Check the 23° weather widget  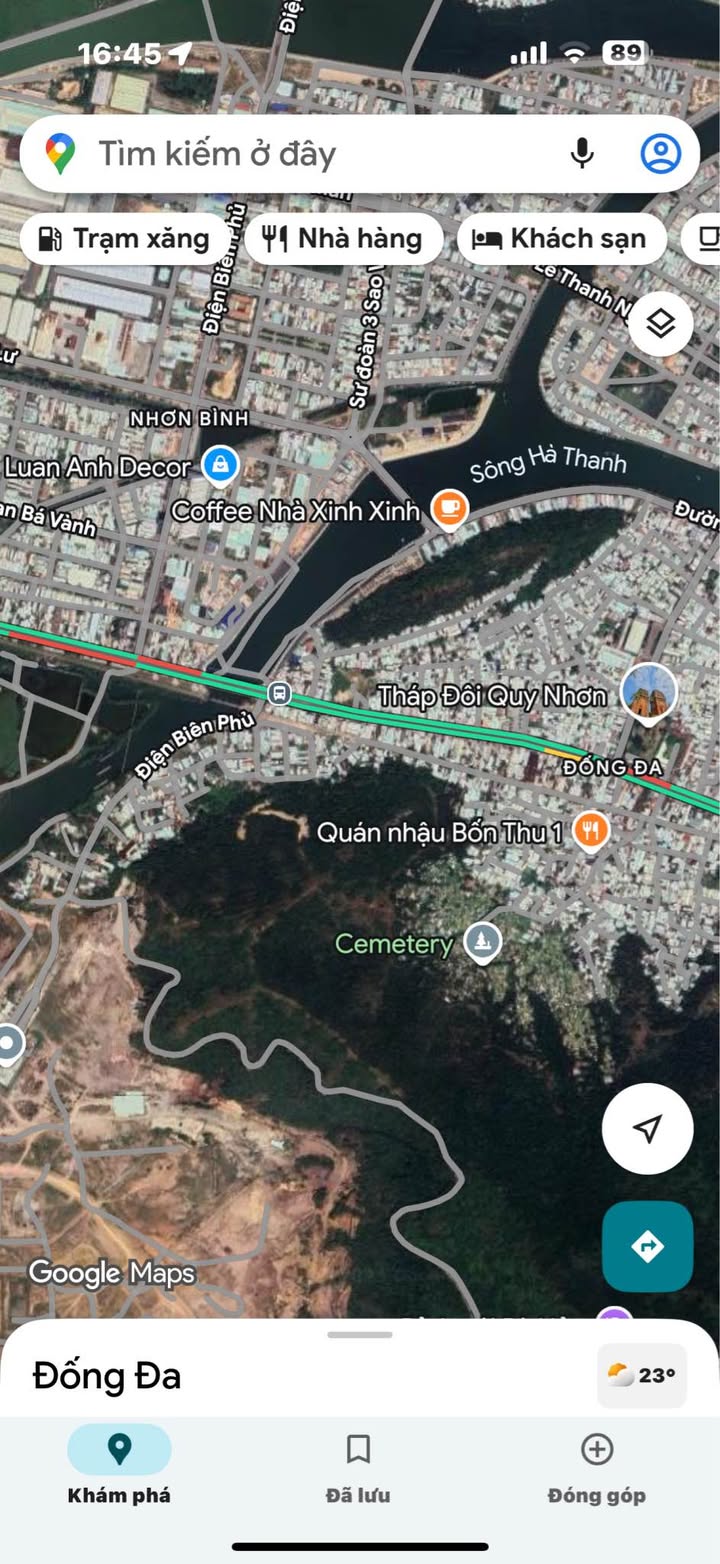[x=641, y=1376]
